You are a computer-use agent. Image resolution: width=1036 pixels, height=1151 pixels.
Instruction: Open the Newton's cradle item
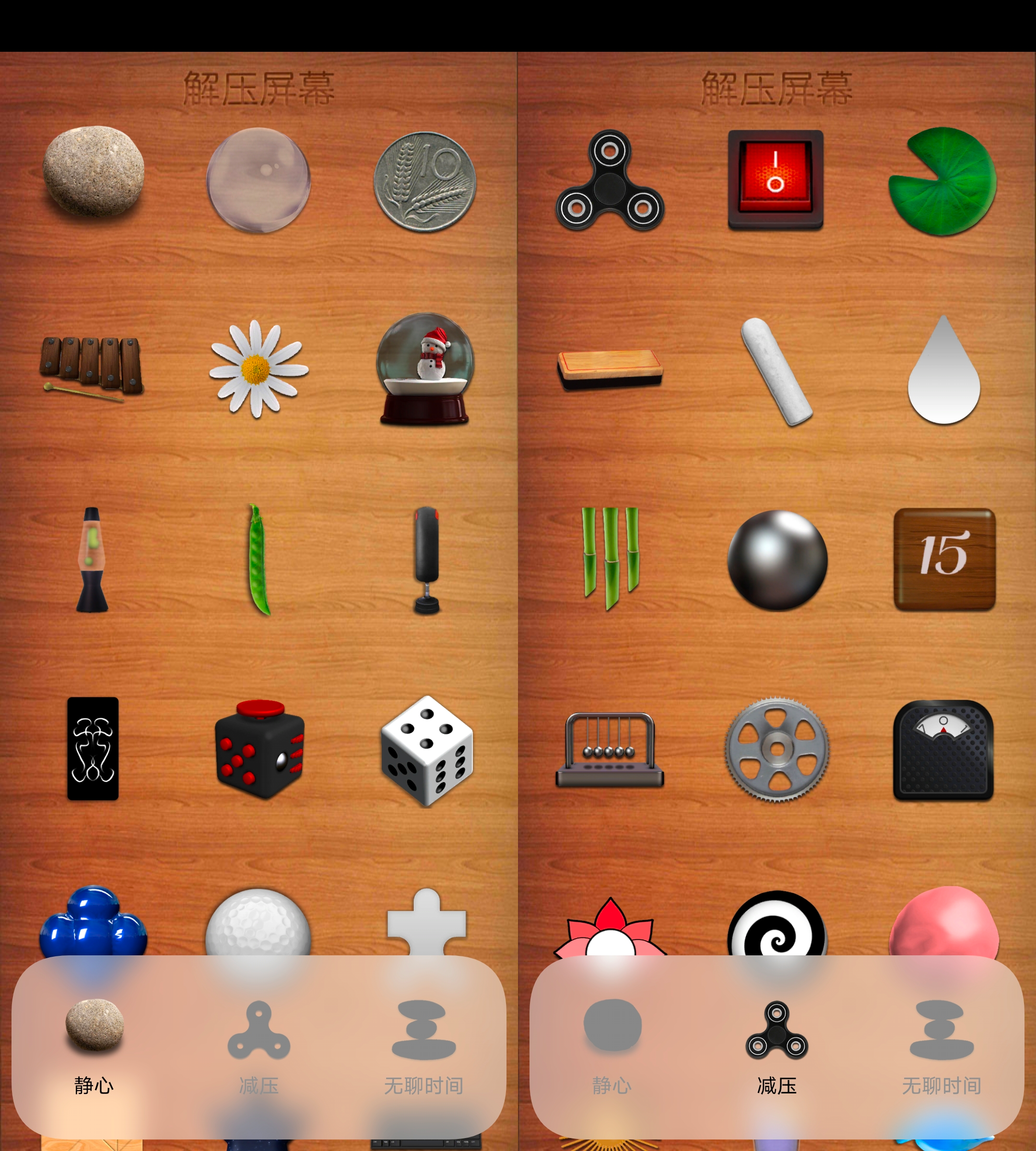point(610,750)
